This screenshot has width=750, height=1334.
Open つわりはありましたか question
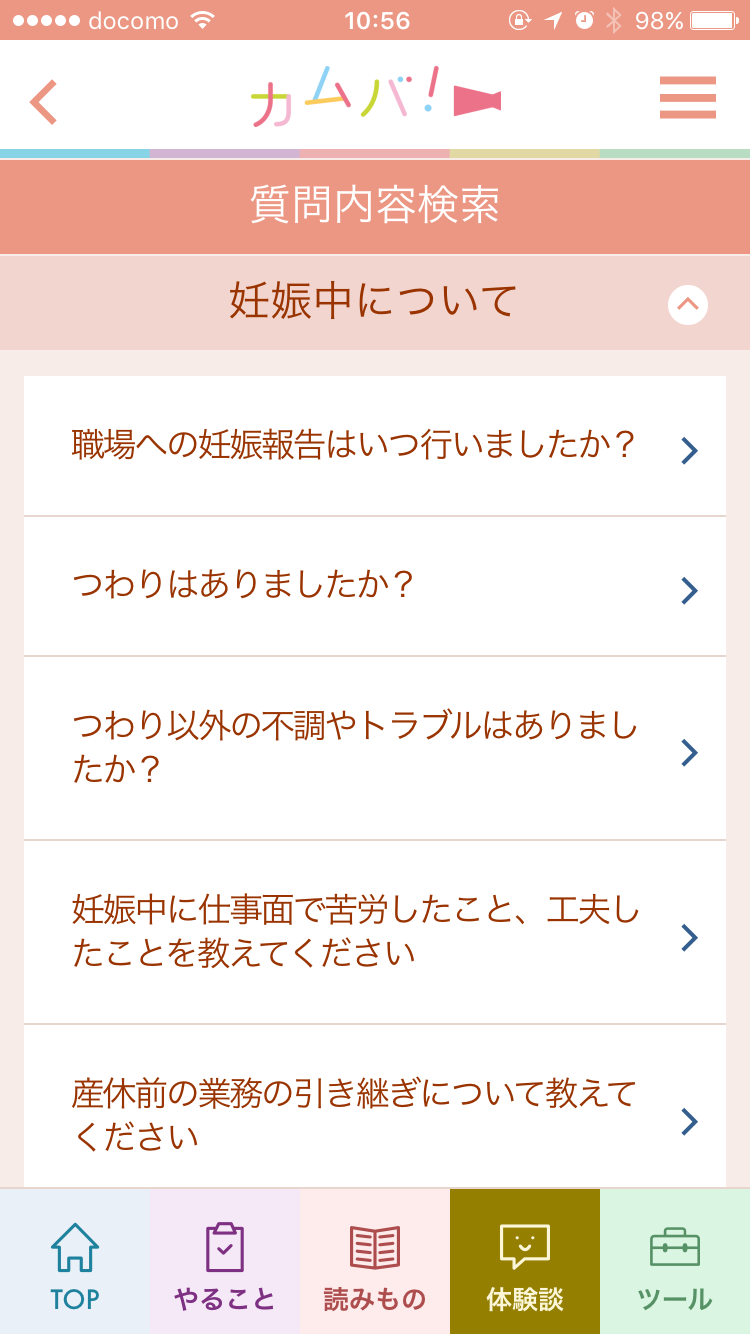click(x=375, y=587)
